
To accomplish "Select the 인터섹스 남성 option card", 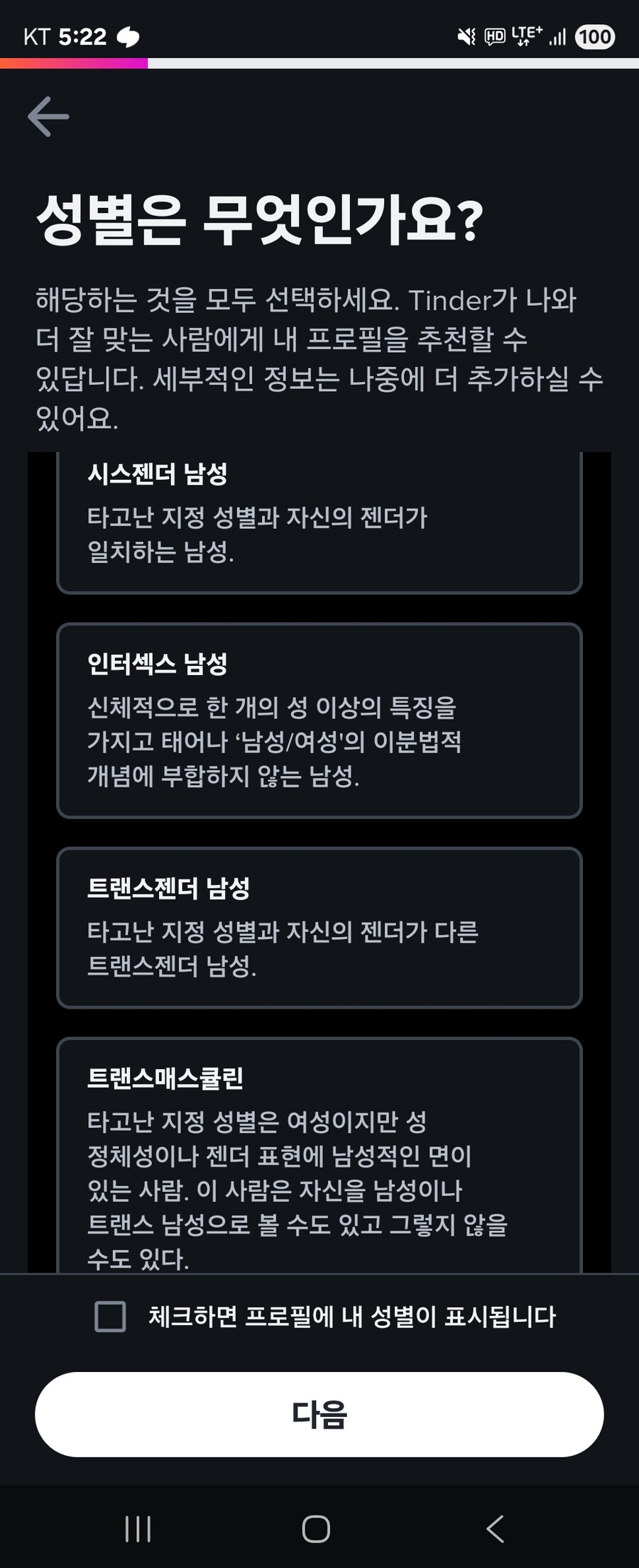I will 319,720.
